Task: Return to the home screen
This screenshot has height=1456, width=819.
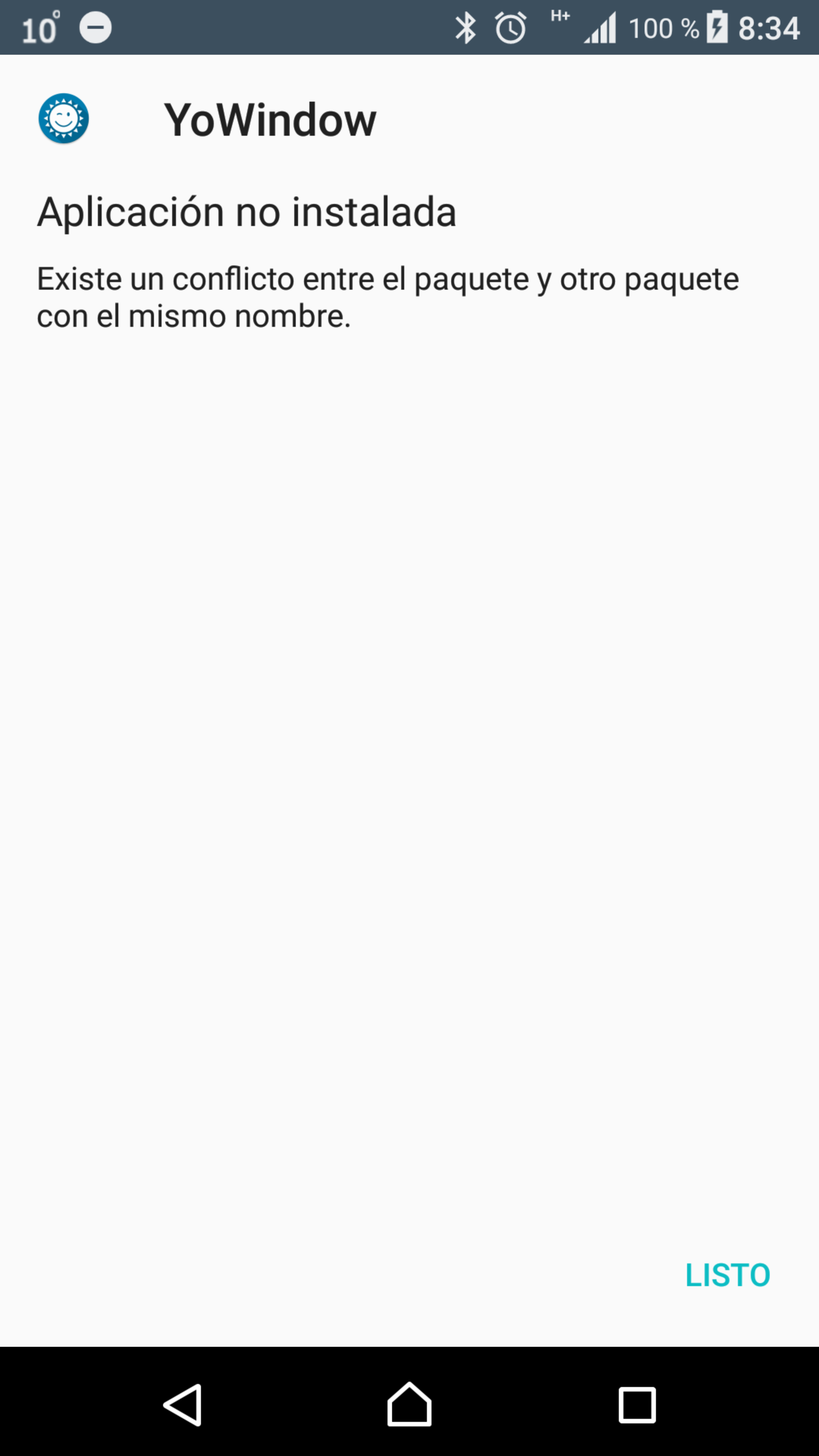Action: [409, 1405]
